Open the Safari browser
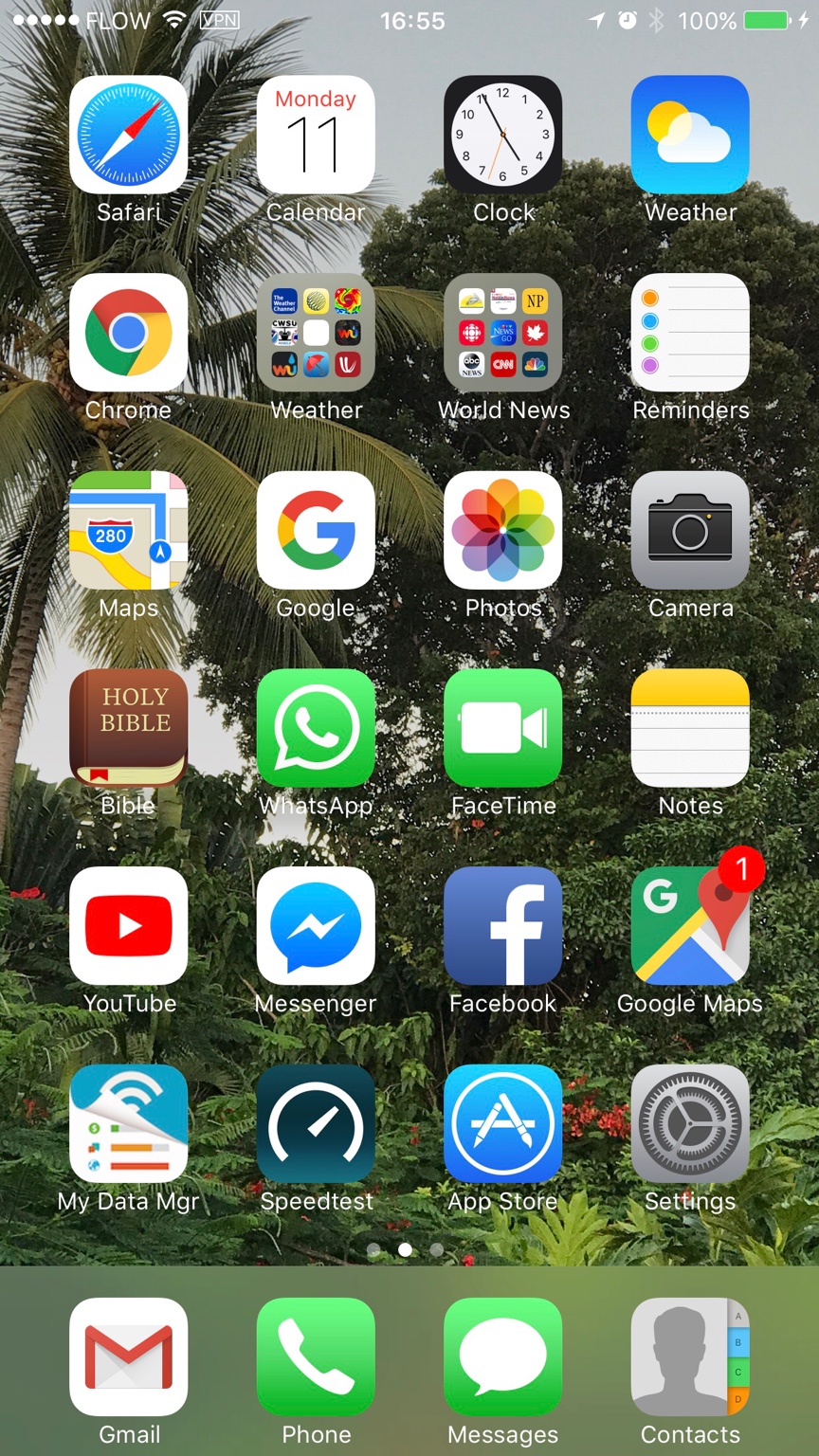819x1456 pixels. 128,133
